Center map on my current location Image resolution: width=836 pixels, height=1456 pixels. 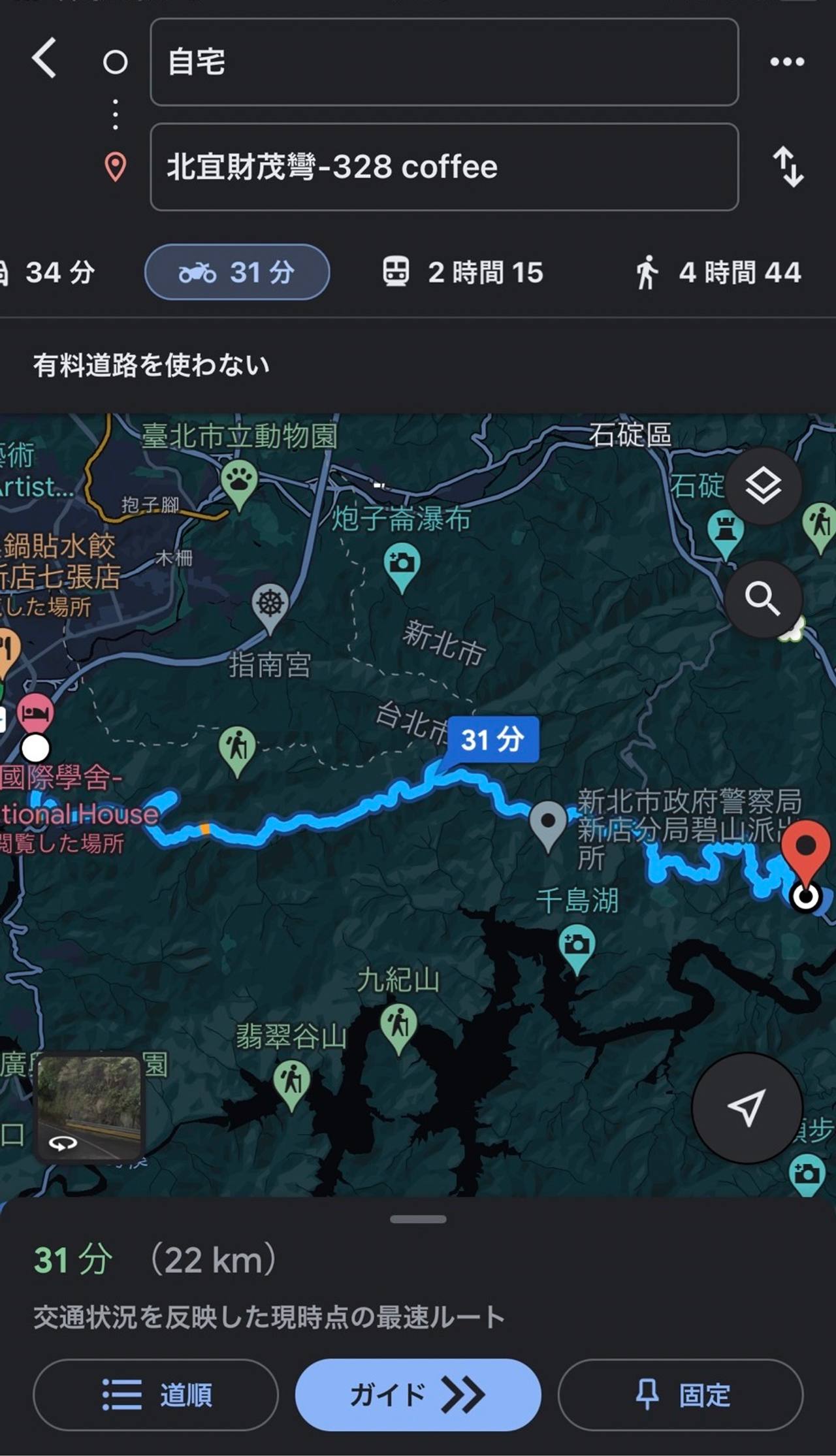(x=747, y=1108)
